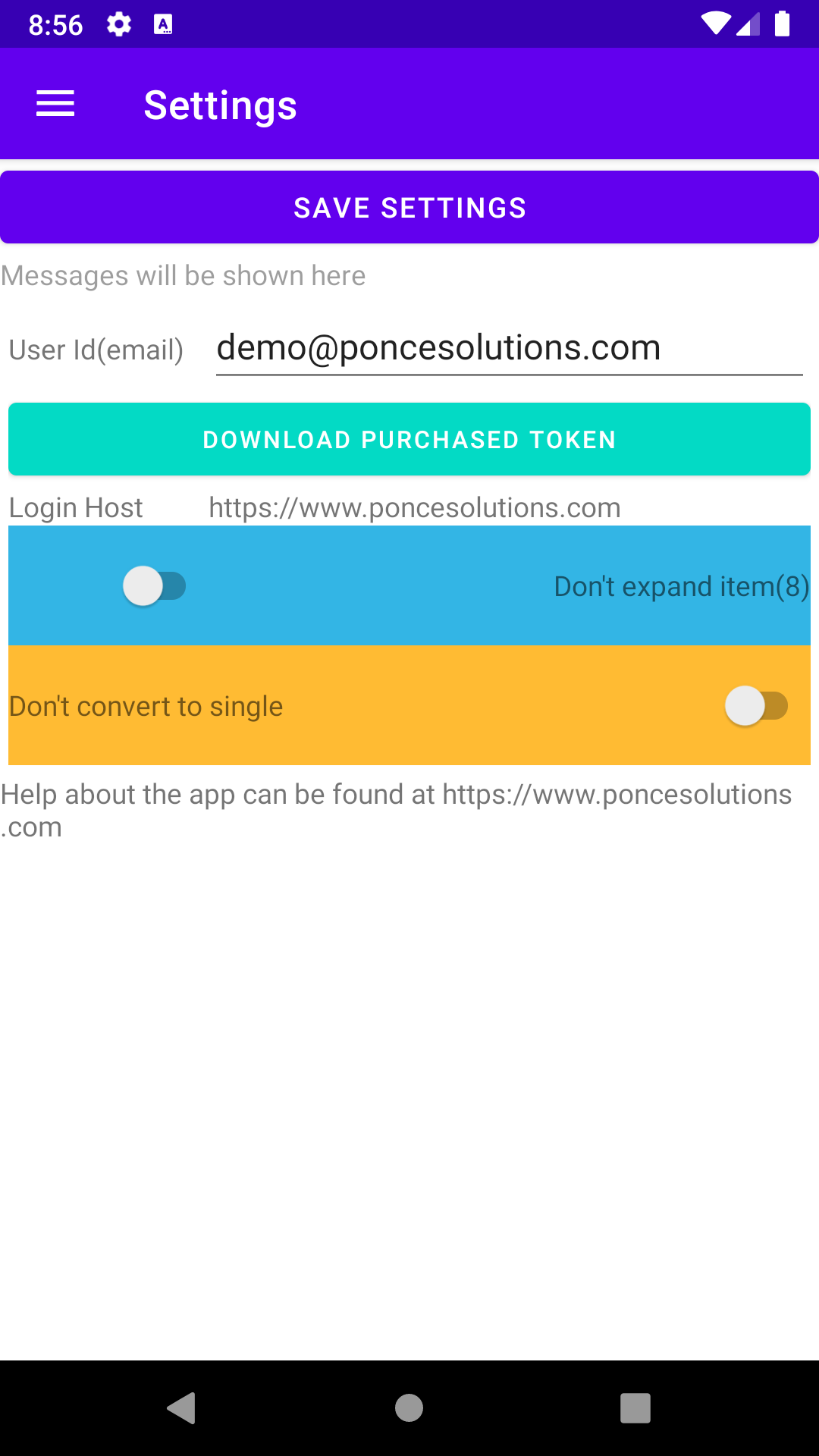Tap the Save Settings button
Image resolution: width=819 pixels, height=1456 pixels.
[409, 207]
